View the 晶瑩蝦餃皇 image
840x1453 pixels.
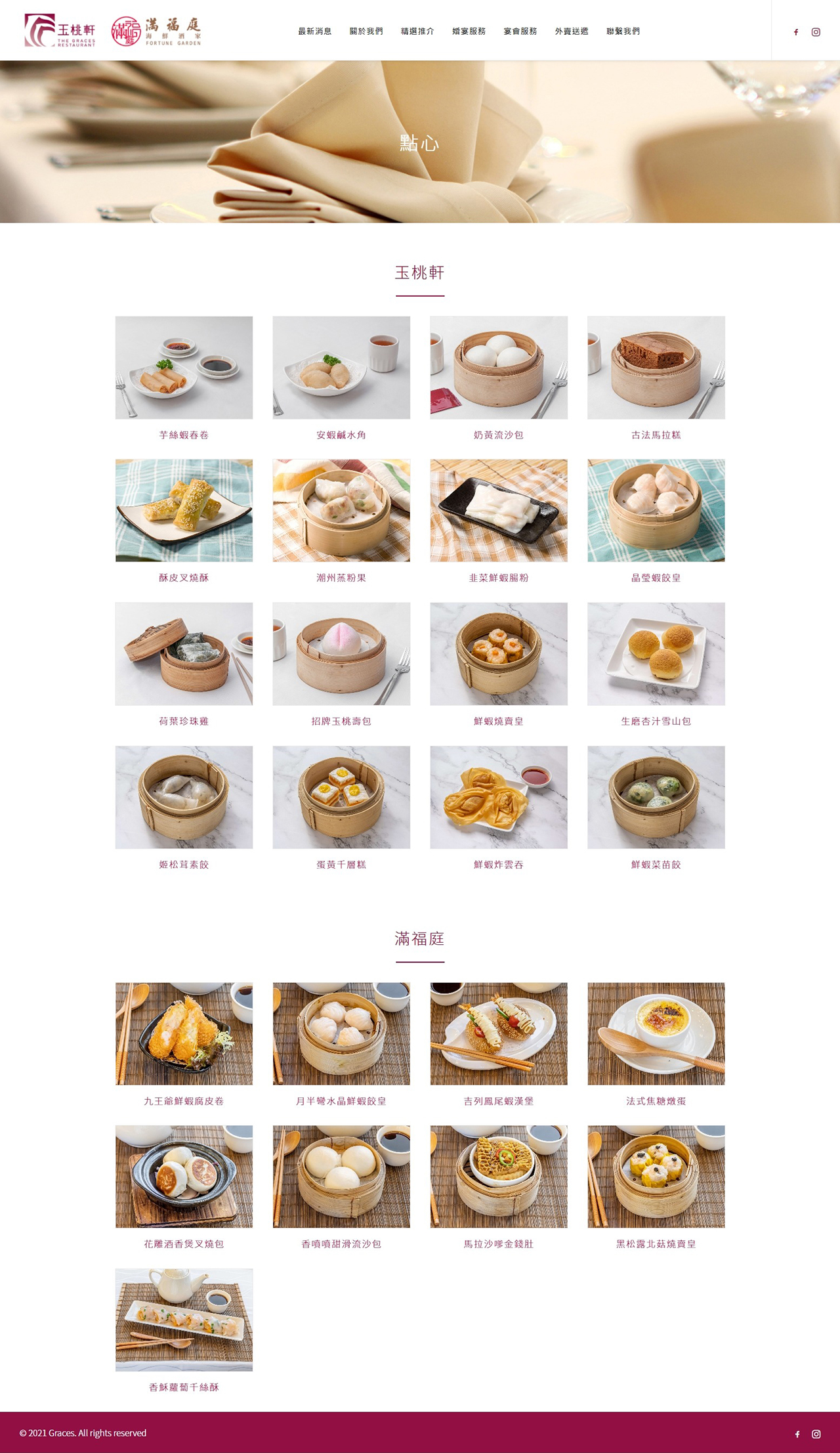[656, 510]
